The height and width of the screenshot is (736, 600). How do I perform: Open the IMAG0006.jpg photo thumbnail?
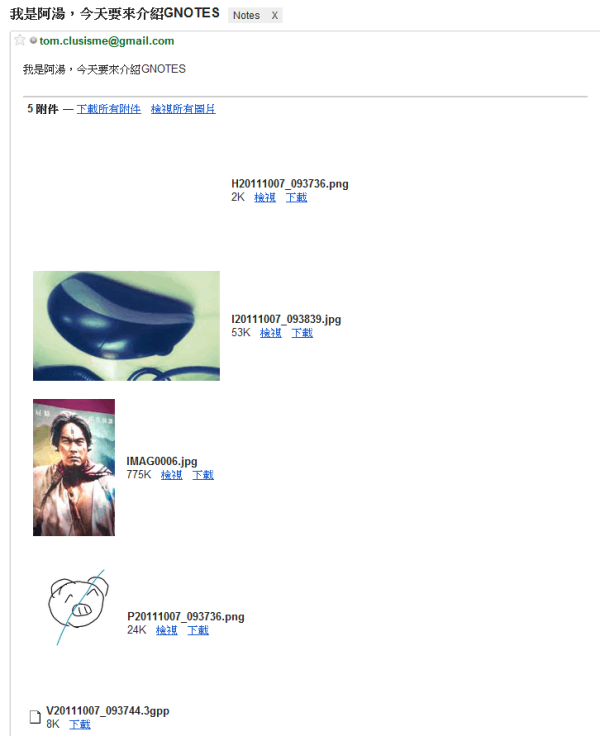tap(74, 467)
